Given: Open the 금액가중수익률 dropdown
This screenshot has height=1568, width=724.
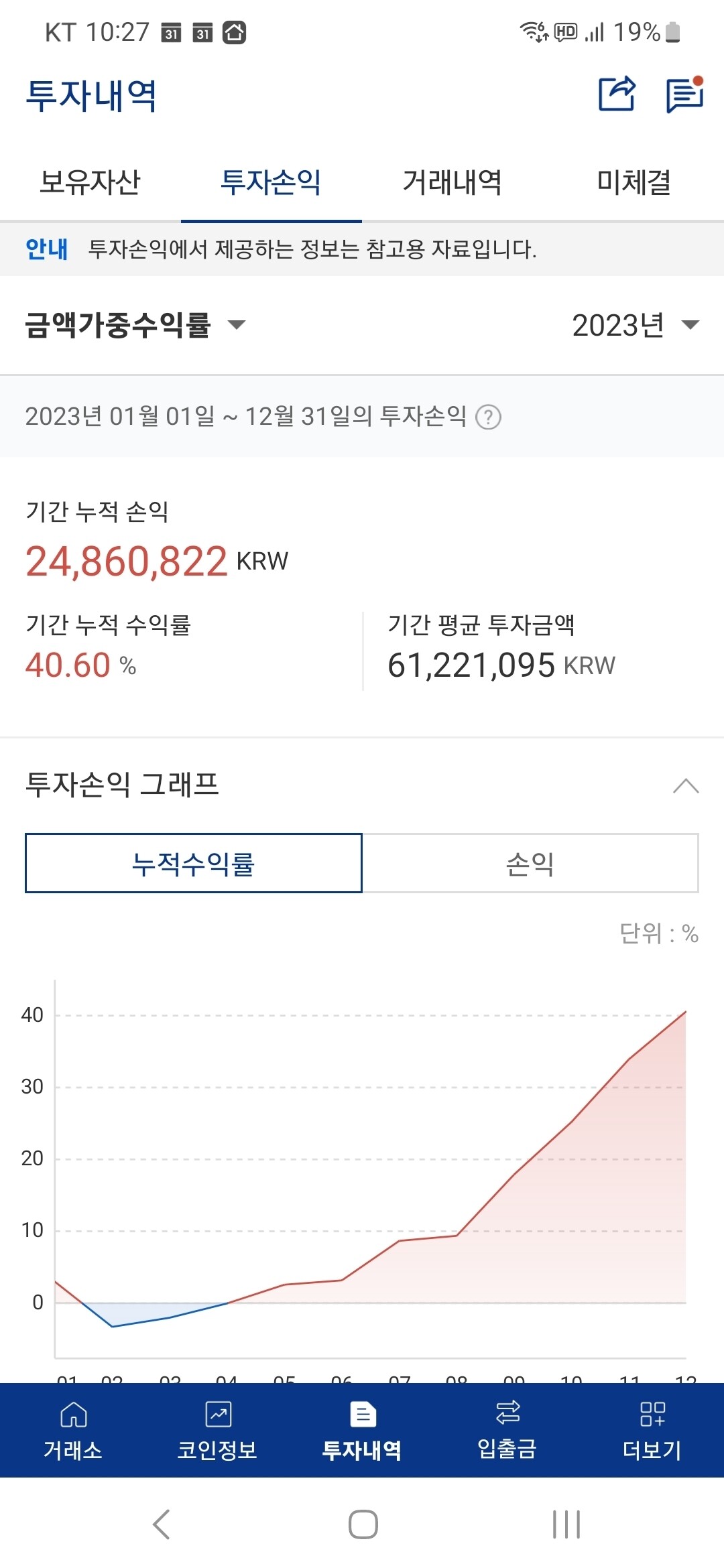Looking at the screenshot, I should tap(134, 326).
